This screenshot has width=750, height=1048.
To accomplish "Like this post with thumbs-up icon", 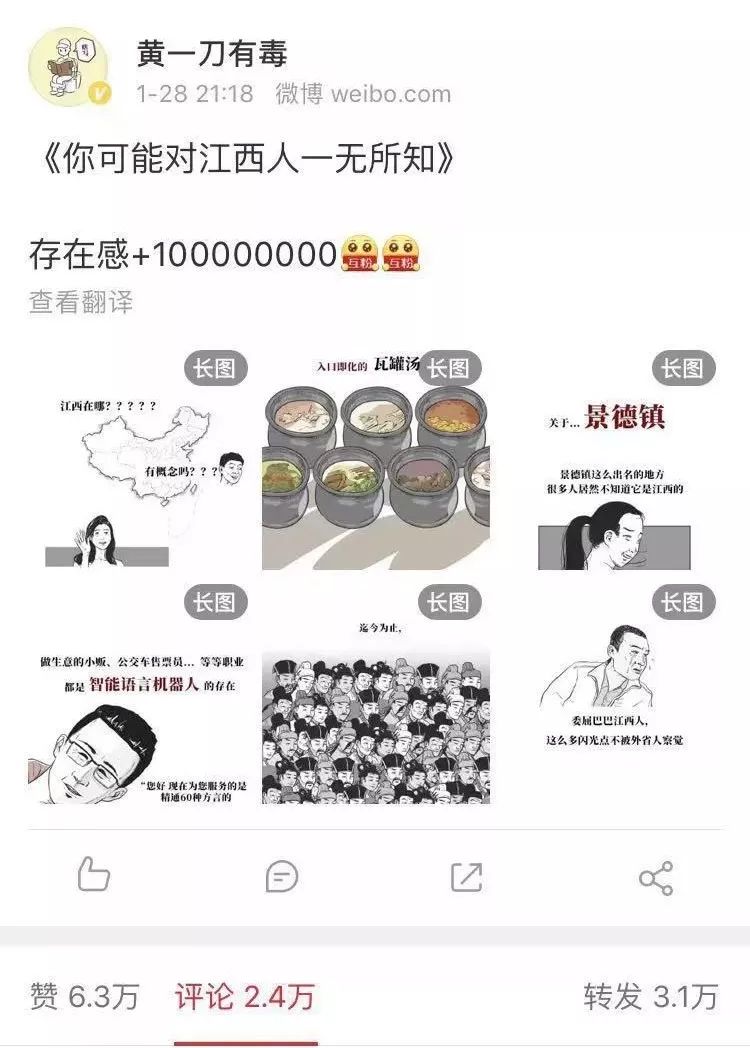I will click(x=93, y=876).
